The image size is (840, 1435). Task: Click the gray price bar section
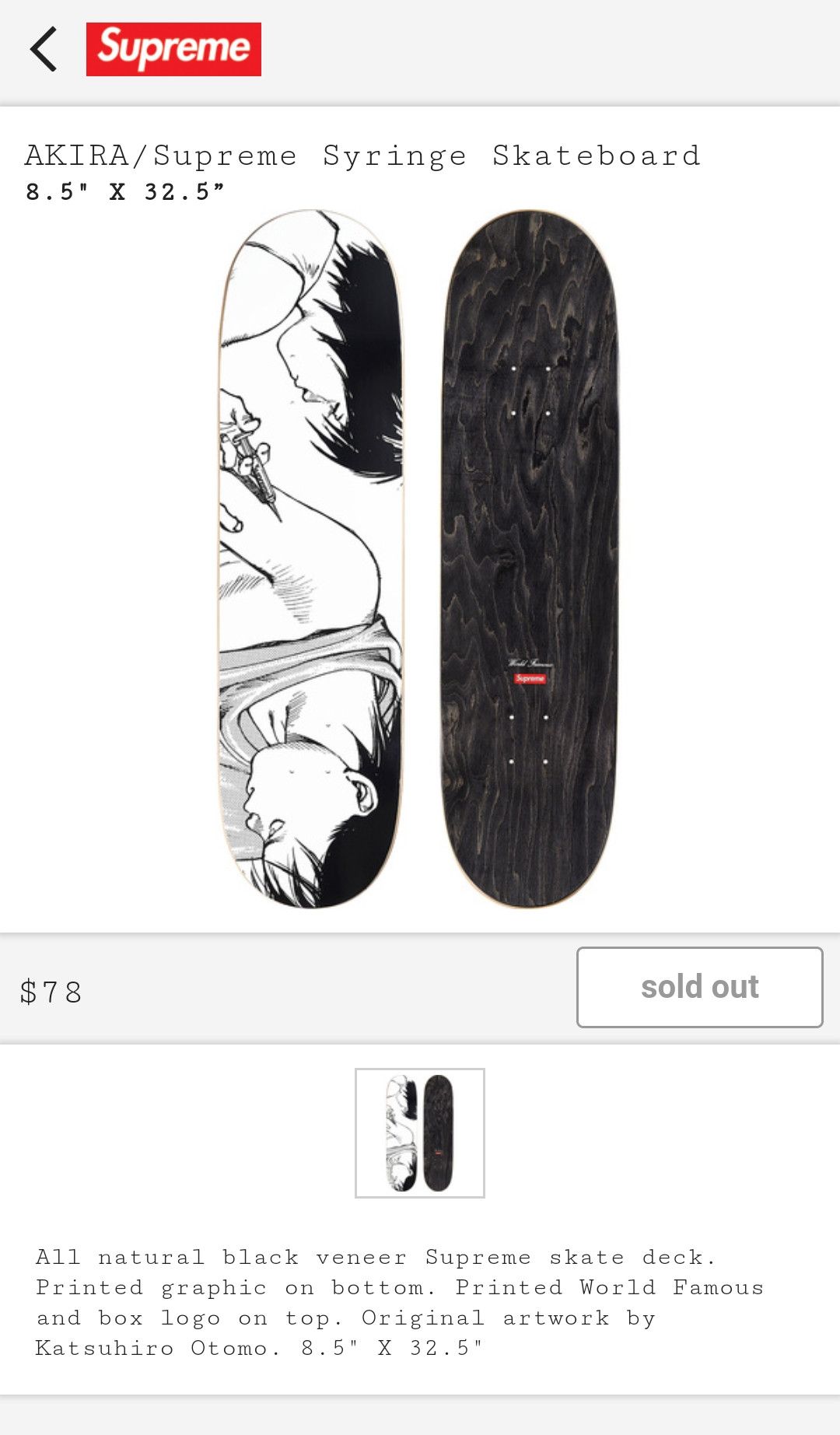click(x=311, y=986)
